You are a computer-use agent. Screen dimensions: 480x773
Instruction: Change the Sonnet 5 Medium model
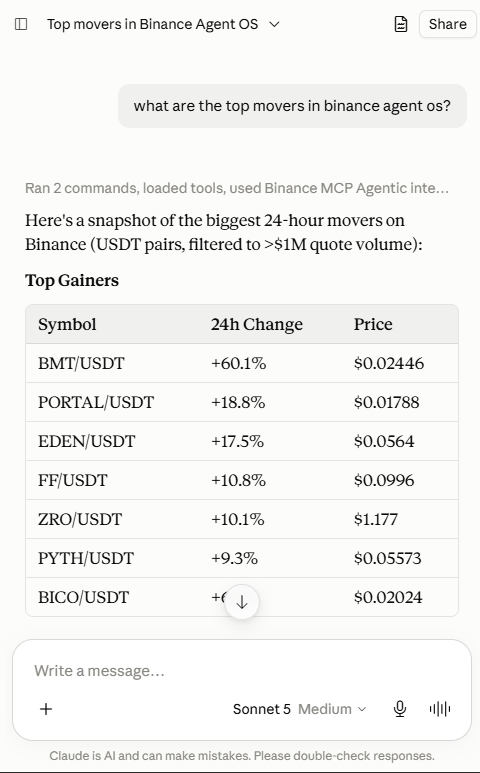click(300, 709)
